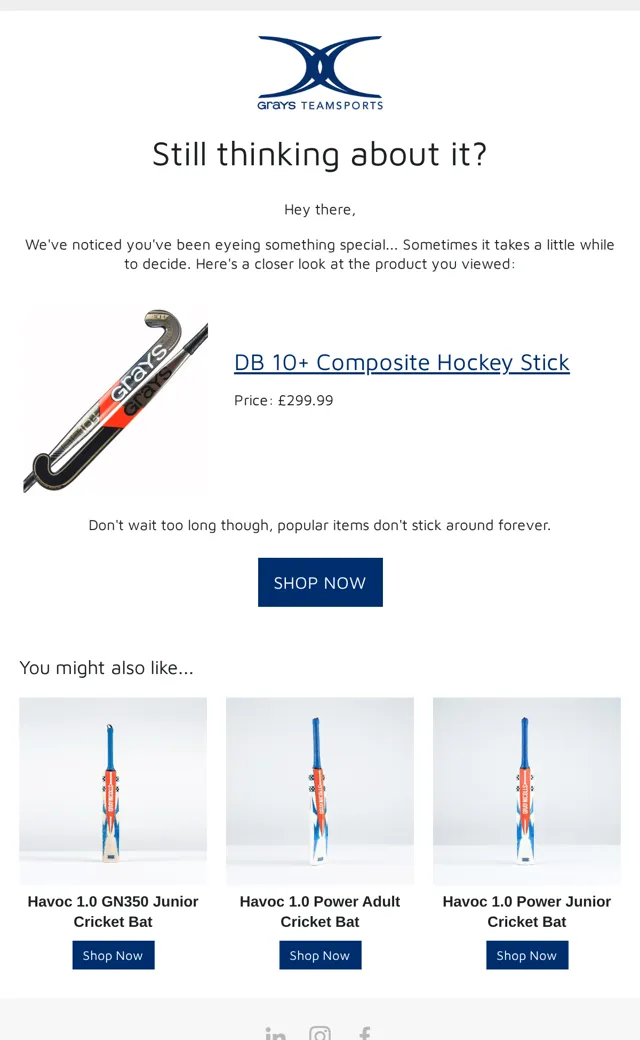View the Havoc 1.0 Power Adult bat image

coord(320,791)
